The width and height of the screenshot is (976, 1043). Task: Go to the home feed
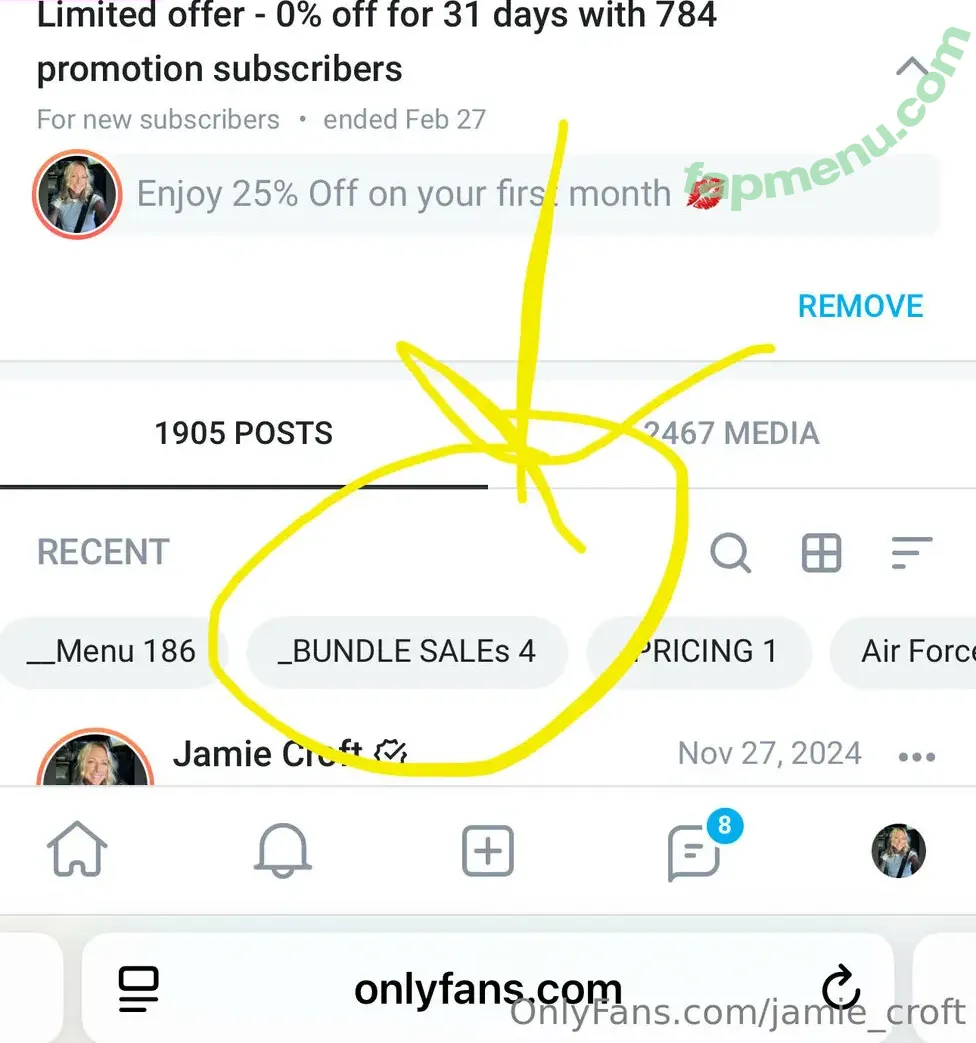(x=77, y=852)
